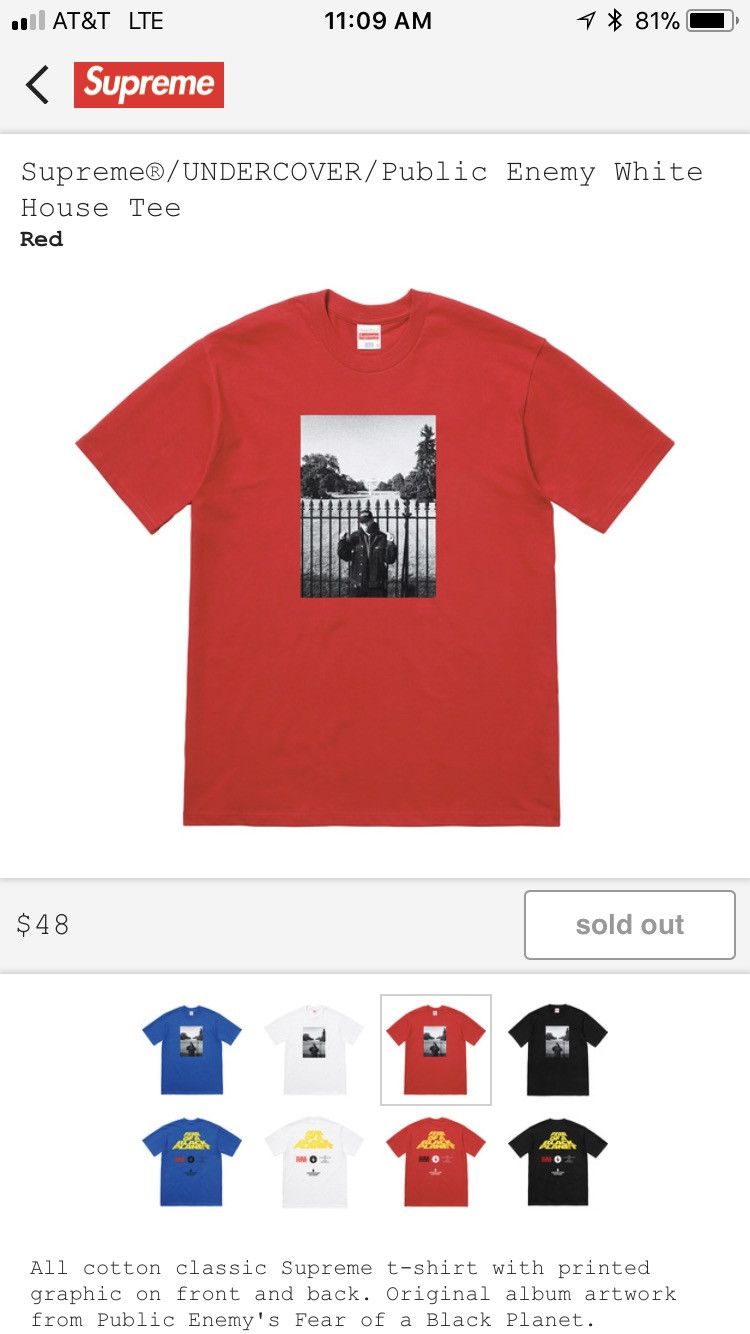750x1334 pixels.
Task: View the red tee back thumbnail
Action: 436,1162
